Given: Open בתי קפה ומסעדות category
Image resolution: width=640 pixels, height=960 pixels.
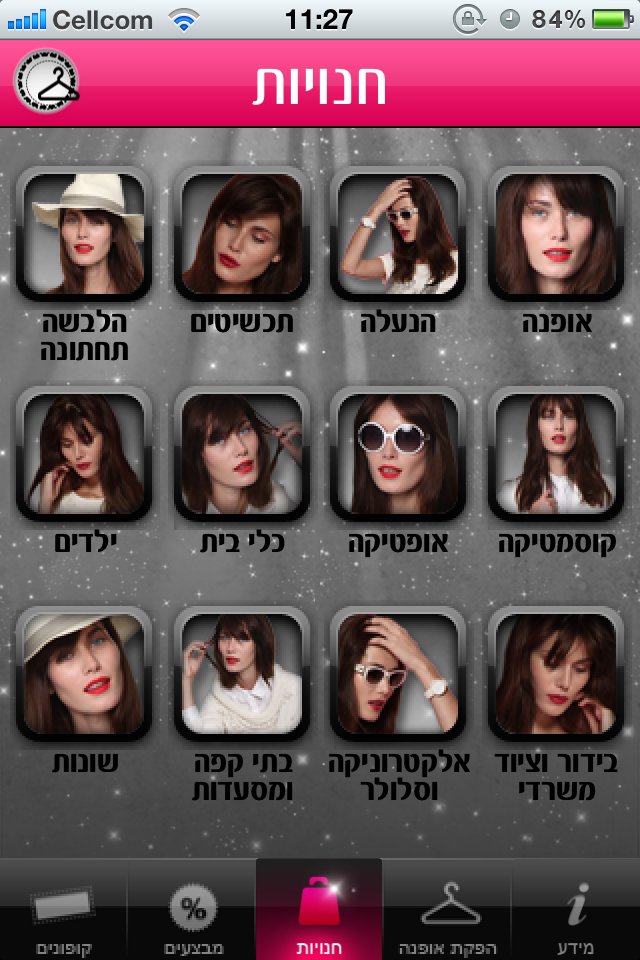Looking at the screenshot, I should pyautogui.click(x=242, y=674).
